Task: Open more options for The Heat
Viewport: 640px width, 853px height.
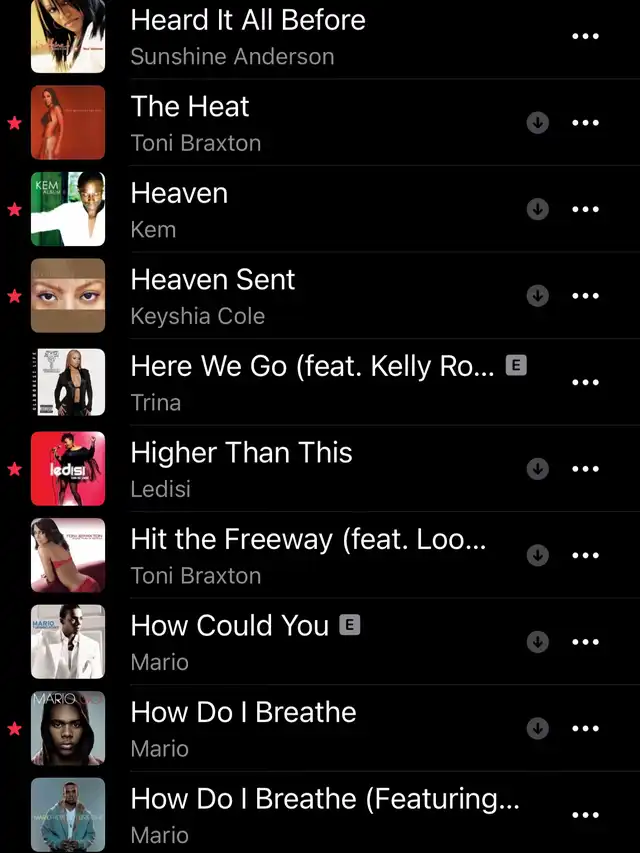Action: [585, 123]
